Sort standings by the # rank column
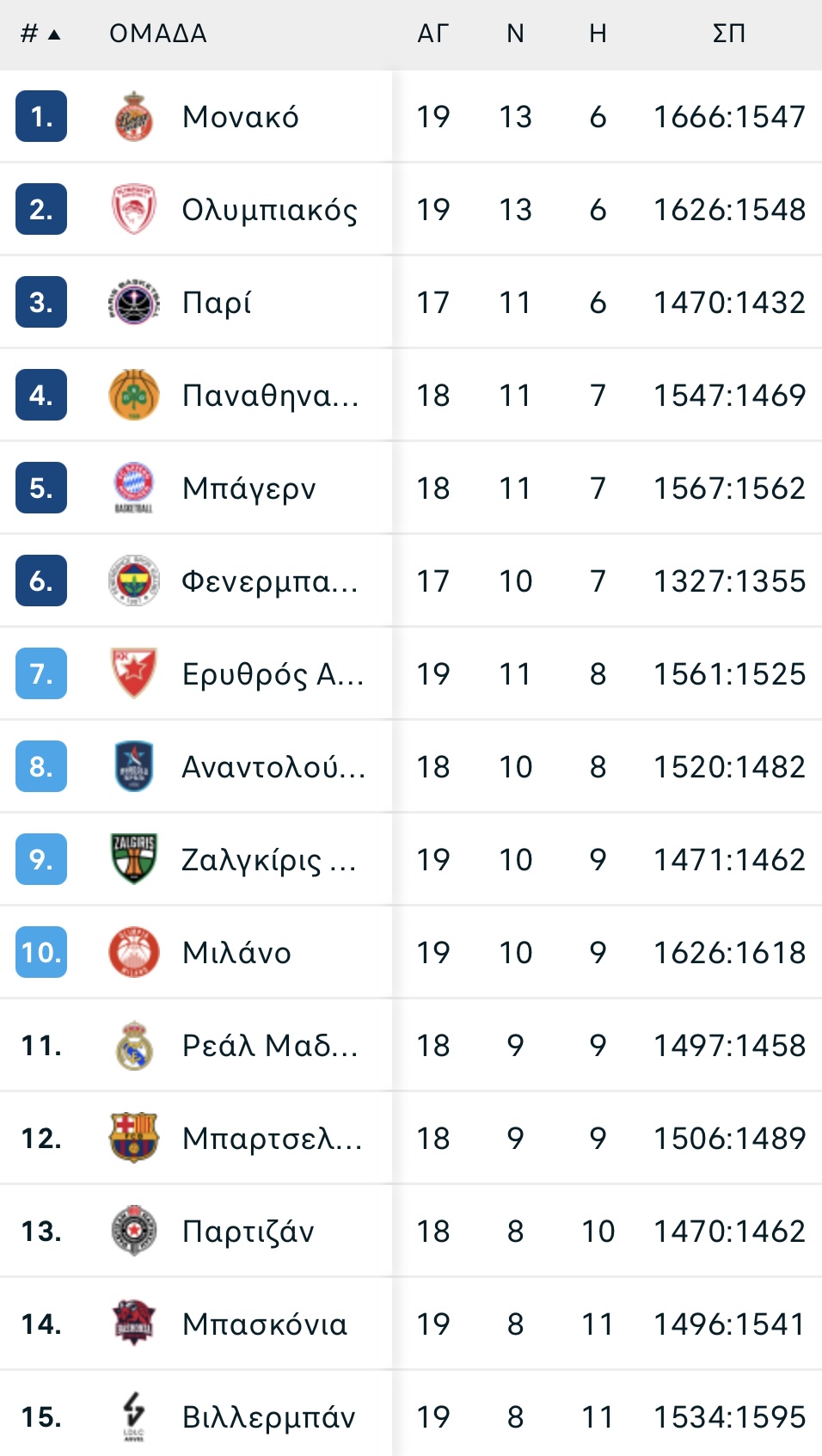 (x=40, y=34)
